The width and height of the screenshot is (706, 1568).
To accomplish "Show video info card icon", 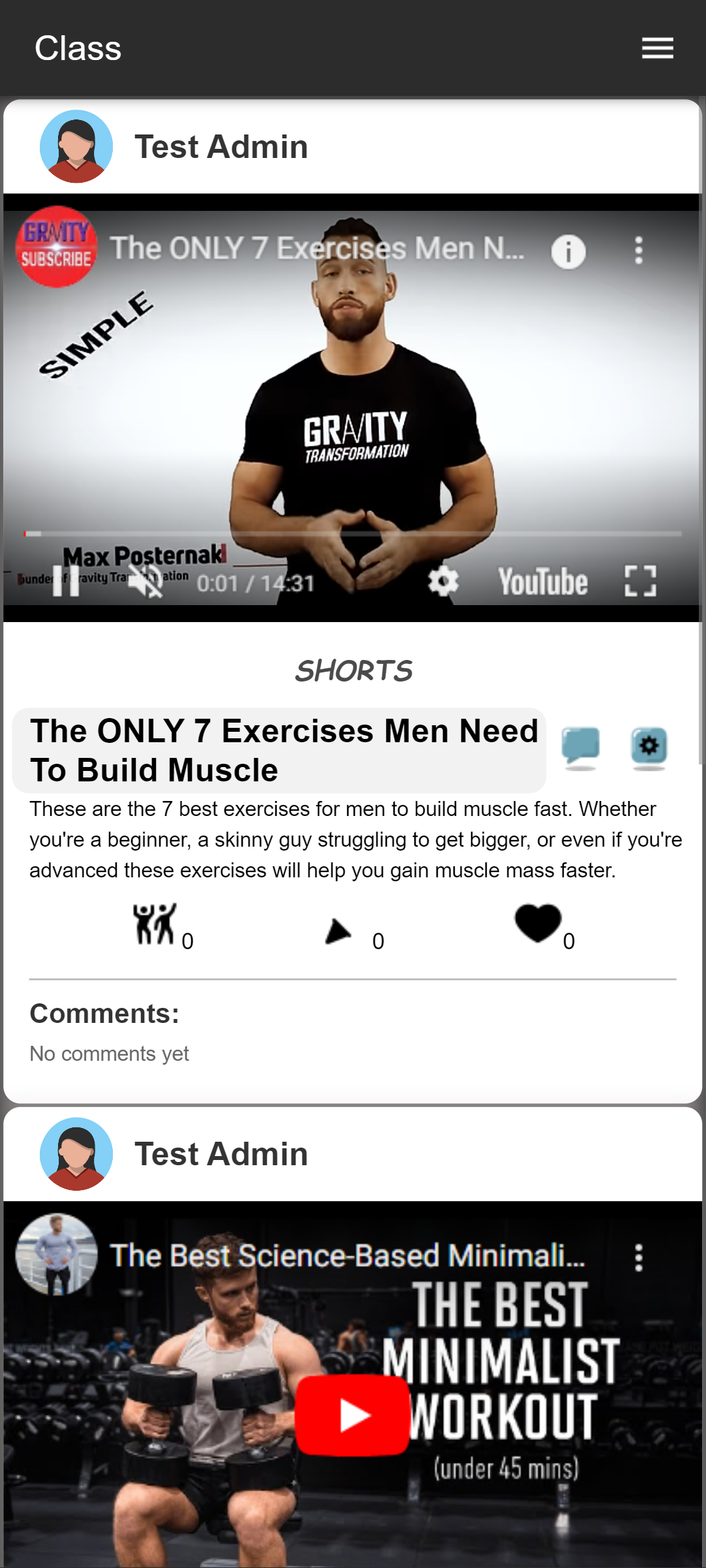I will point(568,251).
